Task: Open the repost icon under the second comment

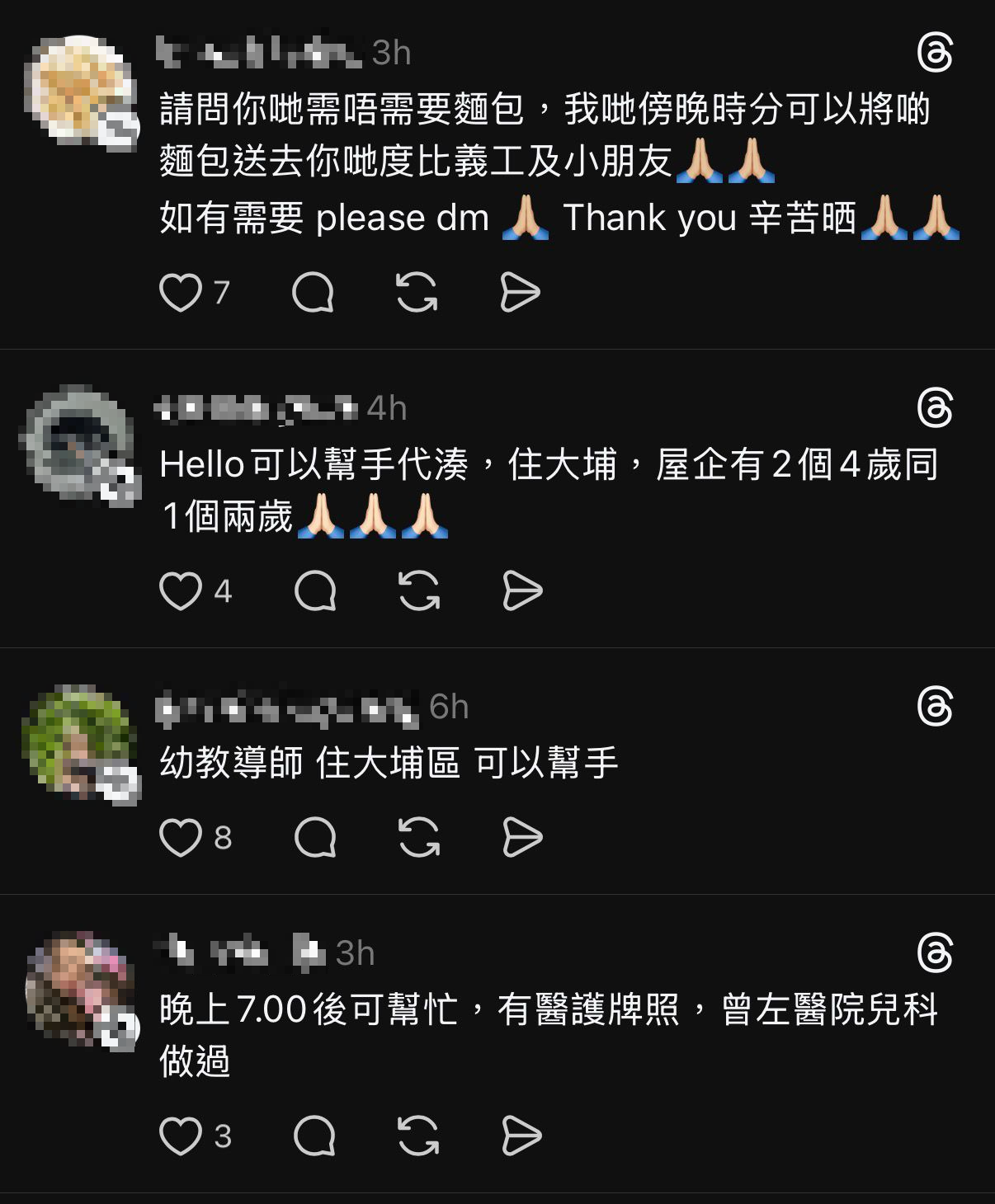Action: tap(419, 590)
